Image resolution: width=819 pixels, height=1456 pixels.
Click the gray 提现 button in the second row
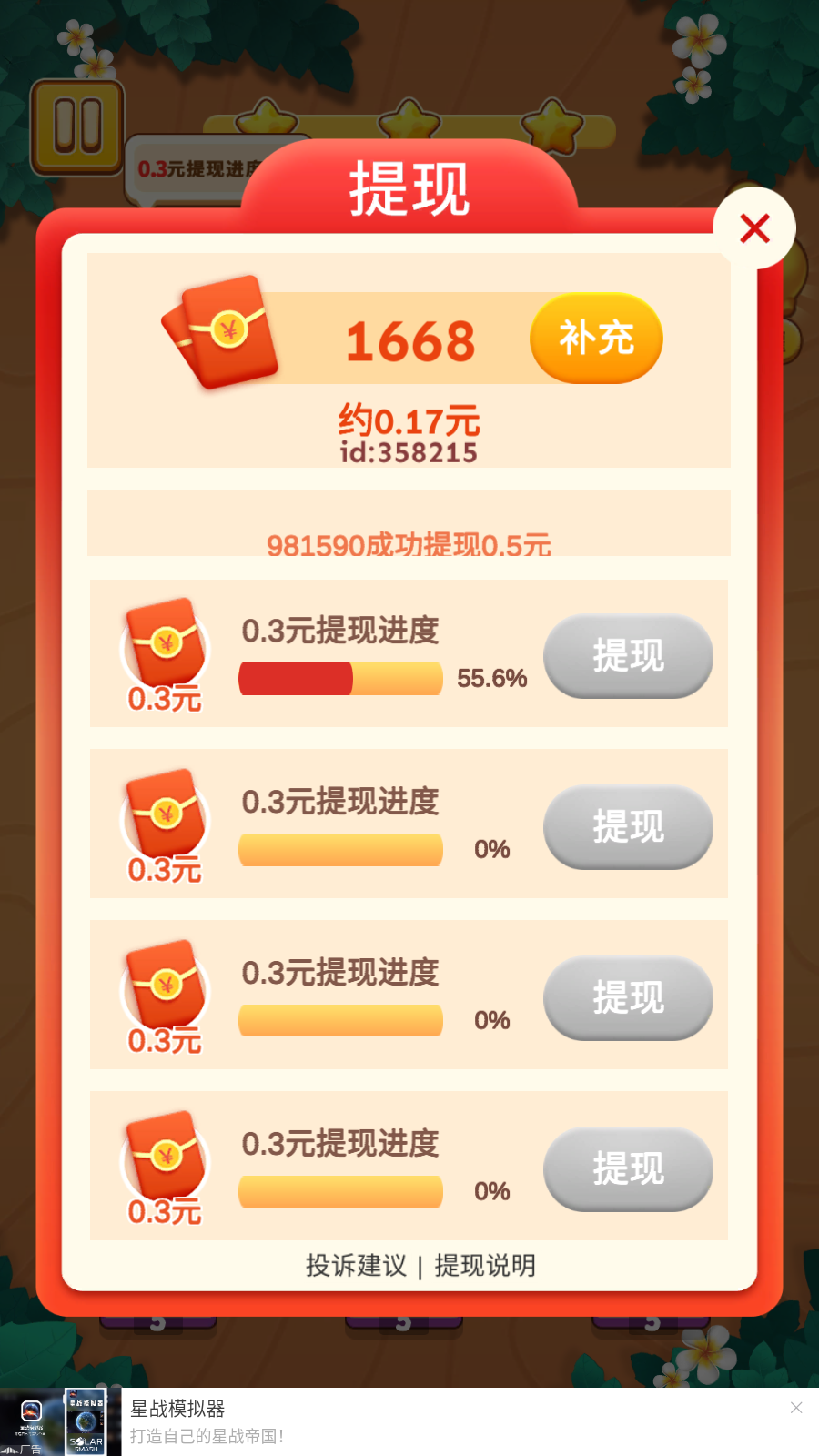tap(628, 827)
